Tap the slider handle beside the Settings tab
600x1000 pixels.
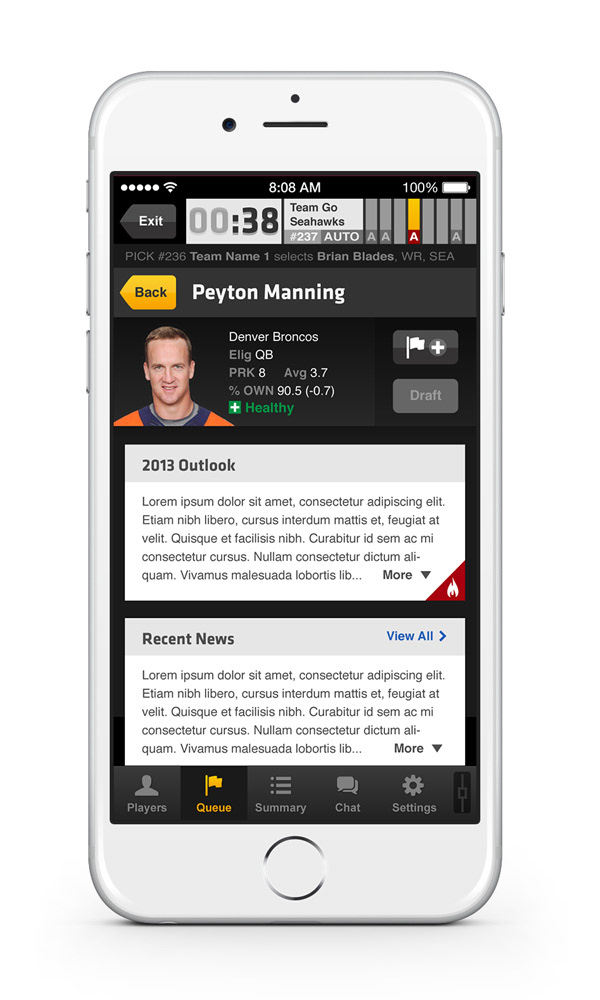pos(462,793)
